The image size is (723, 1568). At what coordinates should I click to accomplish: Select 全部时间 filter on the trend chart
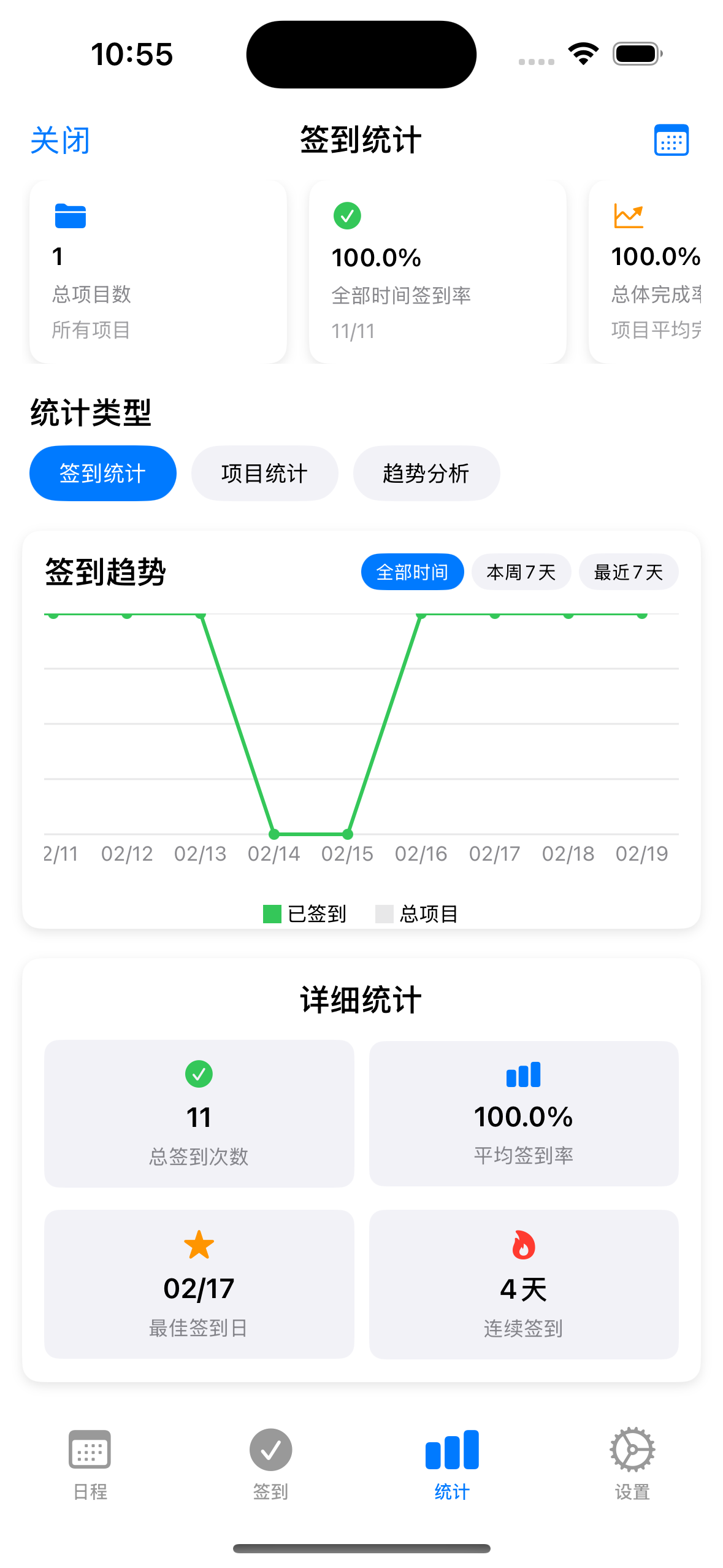click(412, 571)
